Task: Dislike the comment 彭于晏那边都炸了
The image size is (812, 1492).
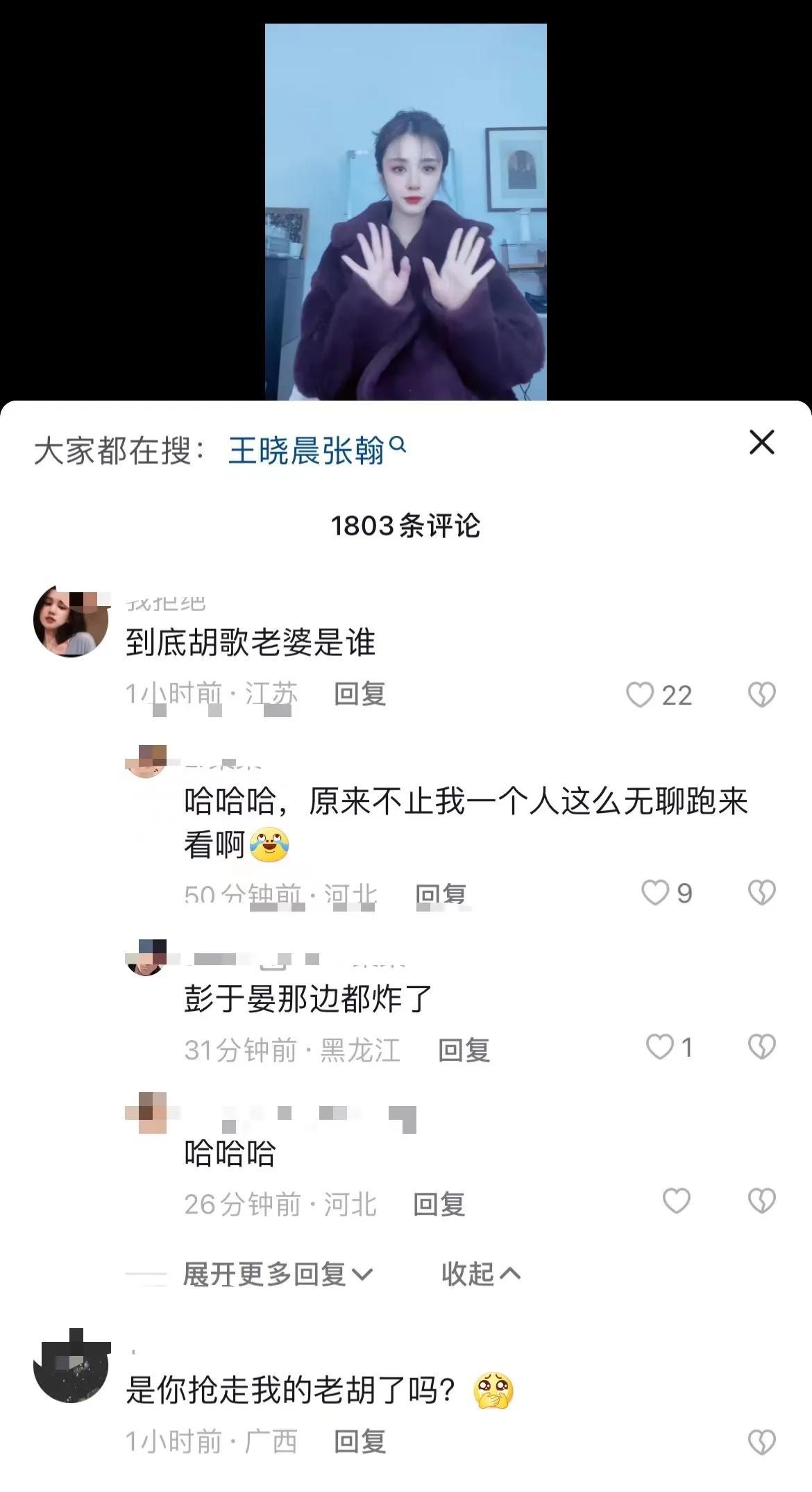Action: (x=761, y=1047)
